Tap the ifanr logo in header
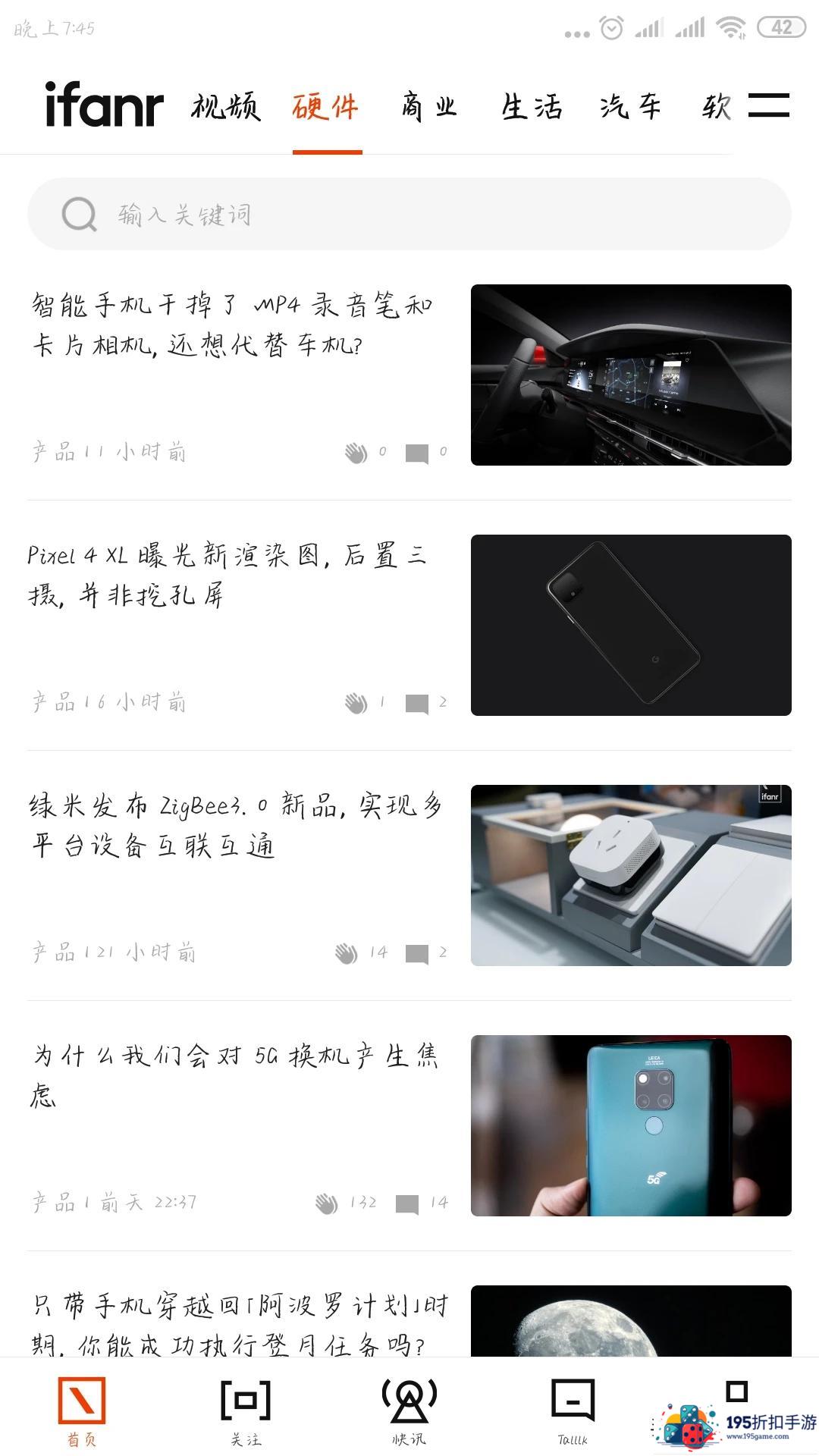 point(105,105)
